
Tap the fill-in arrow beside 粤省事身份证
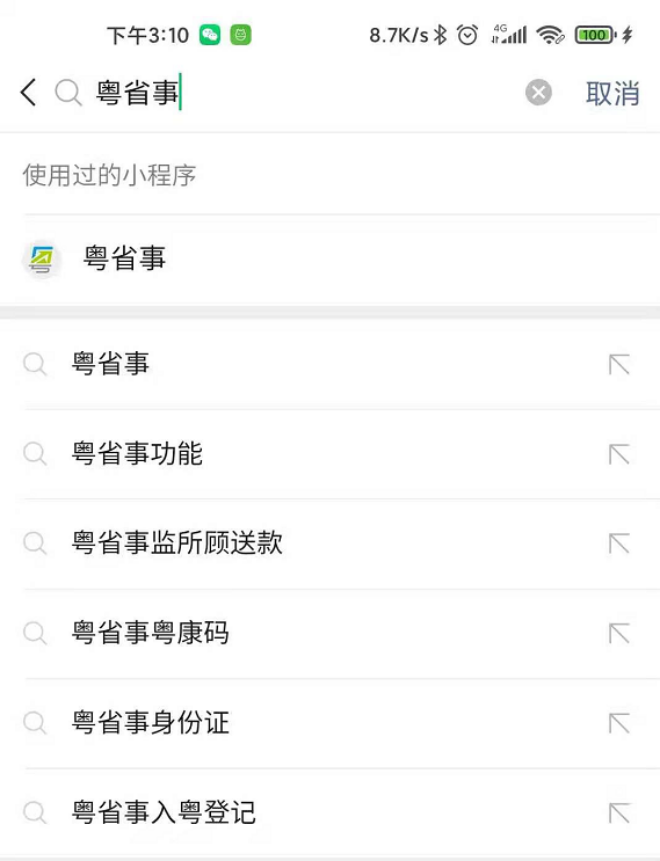pos(619,722)
